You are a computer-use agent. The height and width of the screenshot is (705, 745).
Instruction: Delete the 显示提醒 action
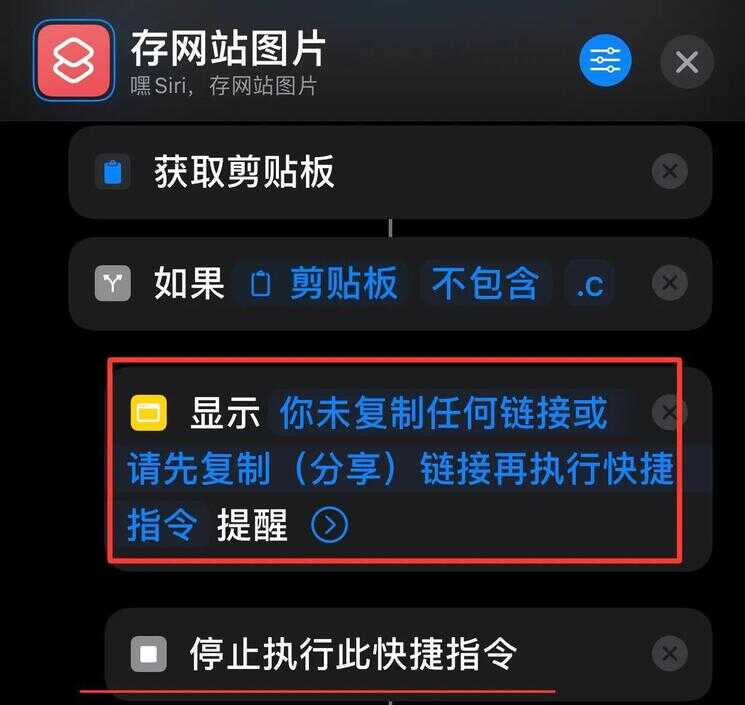pyautogui.click(x=667, y=411)
